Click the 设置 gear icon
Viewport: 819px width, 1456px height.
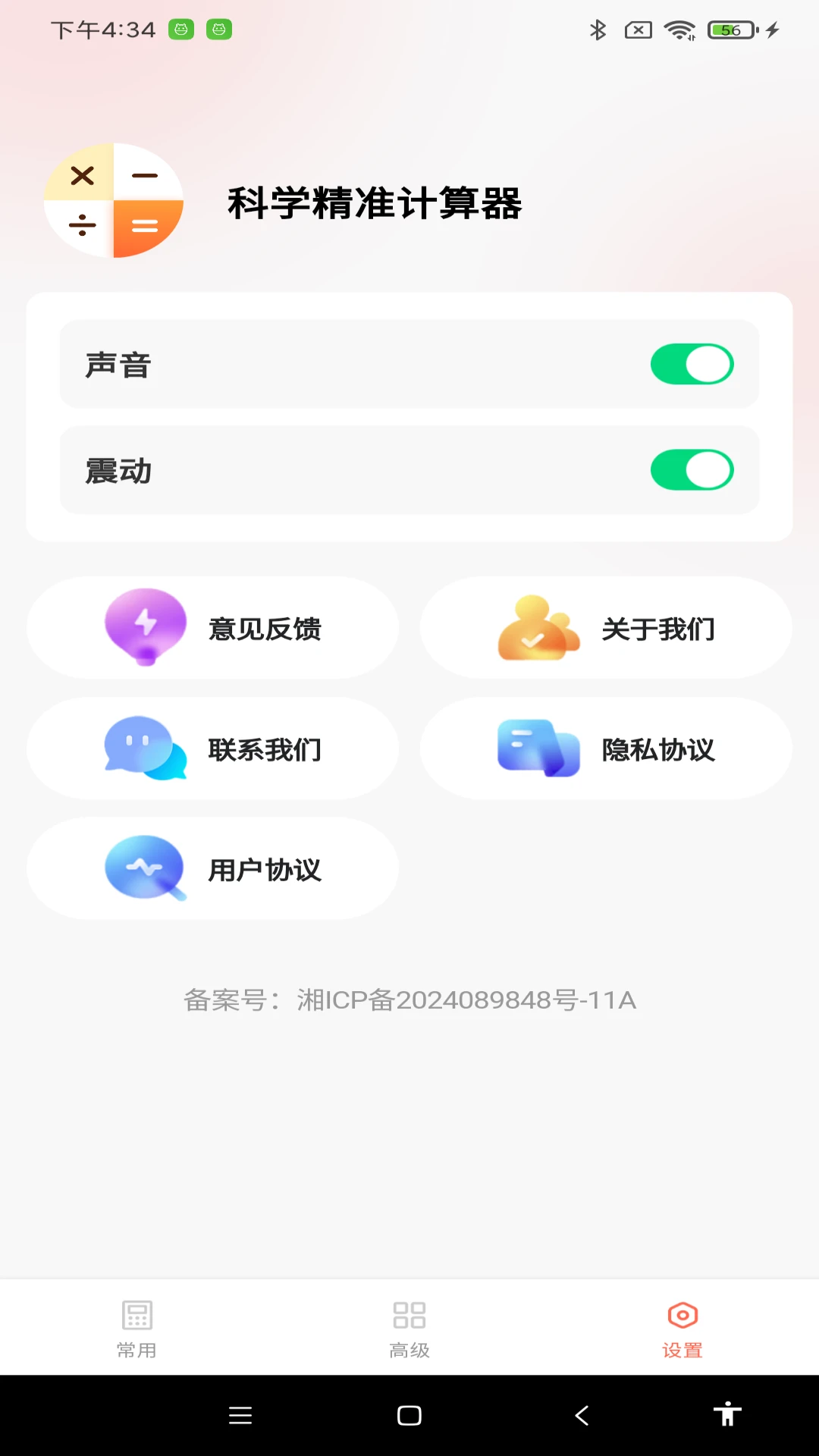(x=681, y=1313)
